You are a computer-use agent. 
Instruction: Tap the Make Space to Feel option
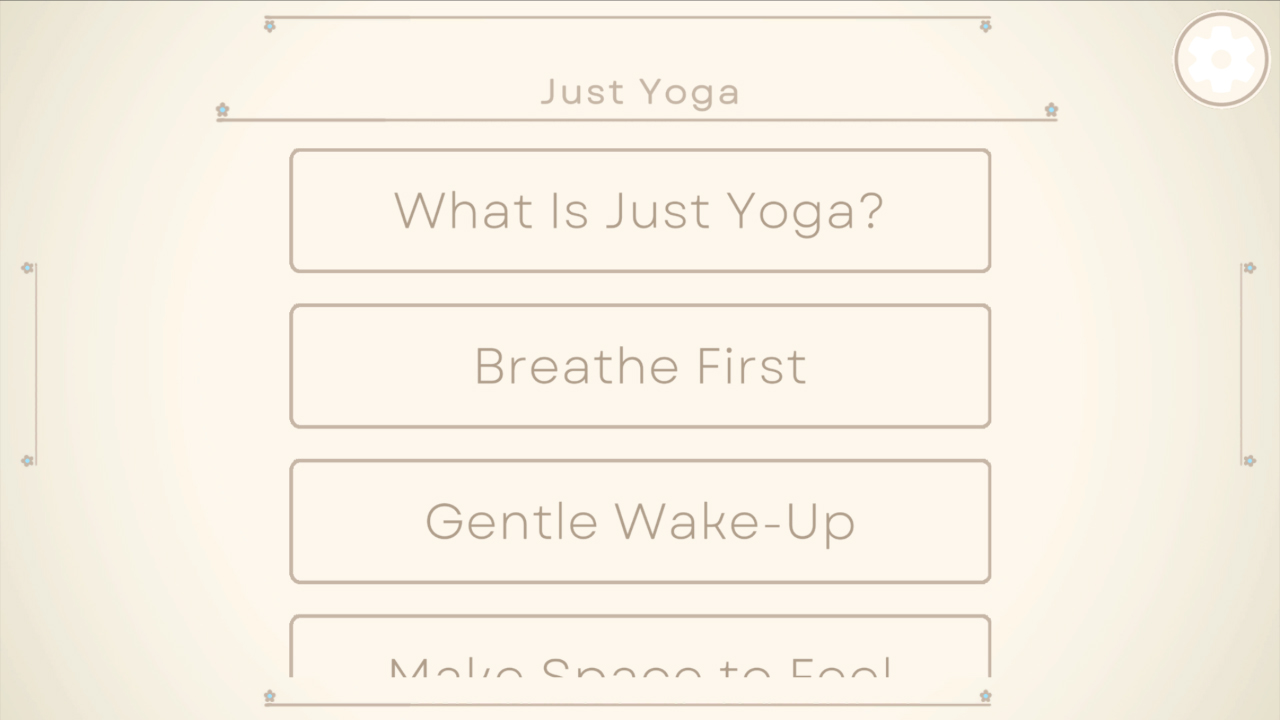640,650
